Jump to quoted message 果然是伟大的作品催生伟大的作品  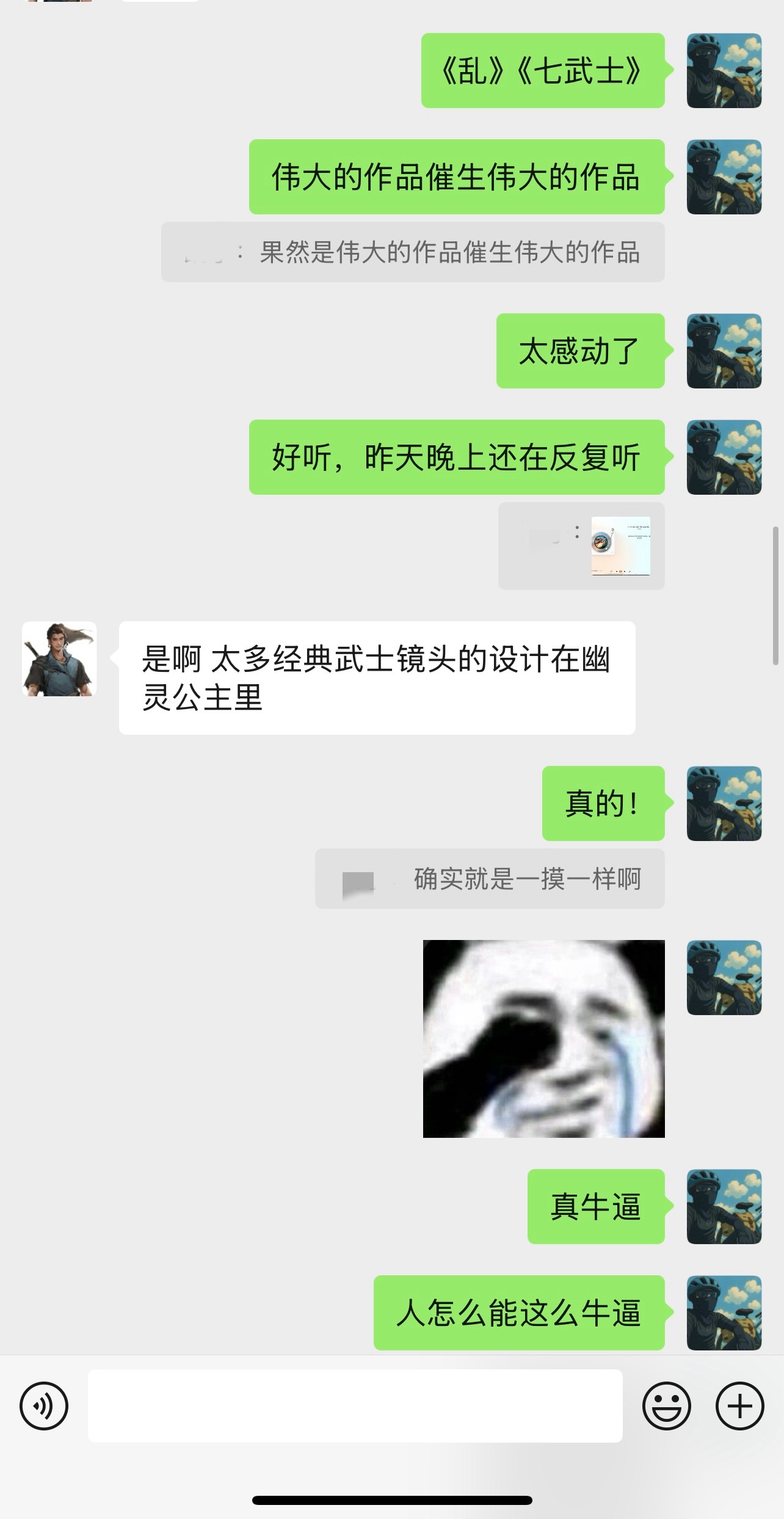(x=413, y=252)
